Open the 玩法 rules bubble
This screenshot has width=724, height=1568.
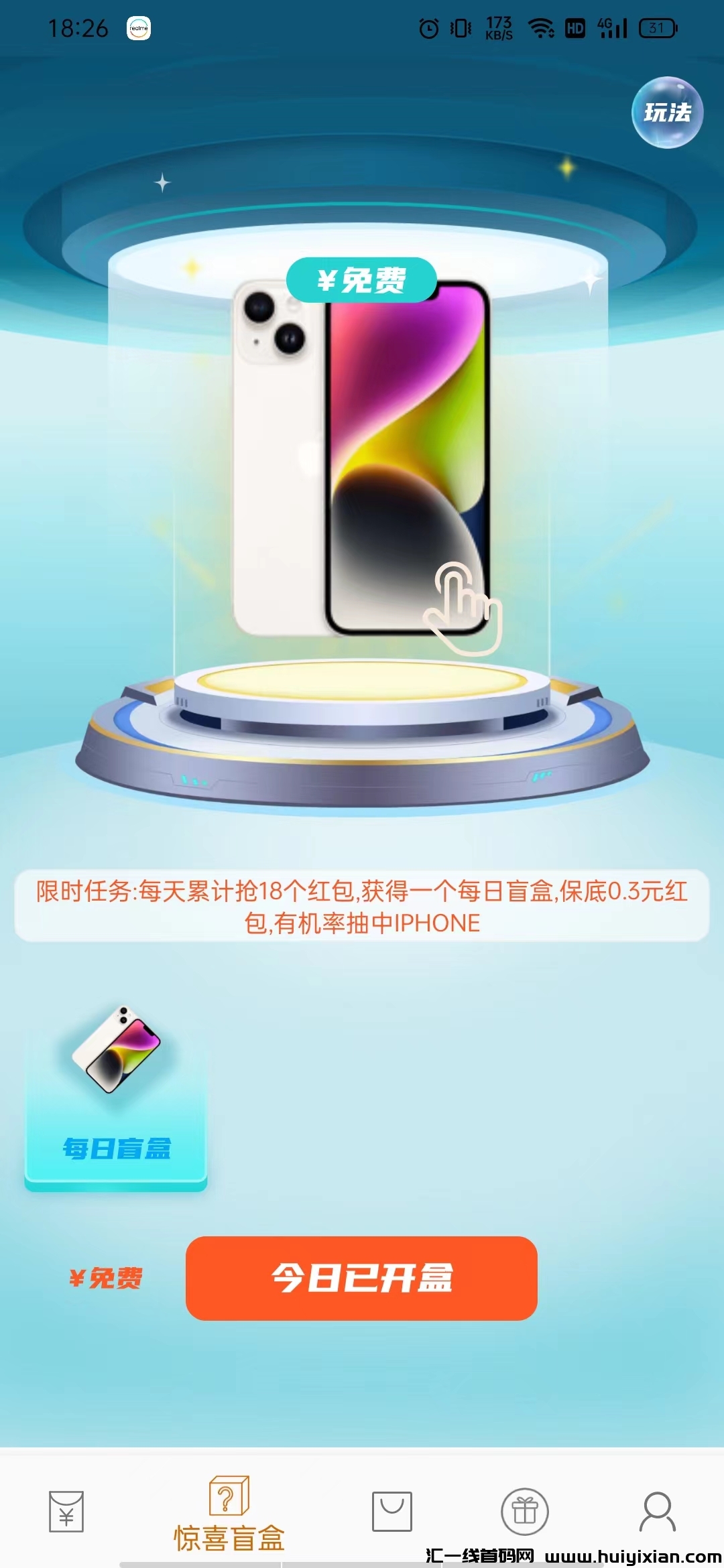click(667, 113)
